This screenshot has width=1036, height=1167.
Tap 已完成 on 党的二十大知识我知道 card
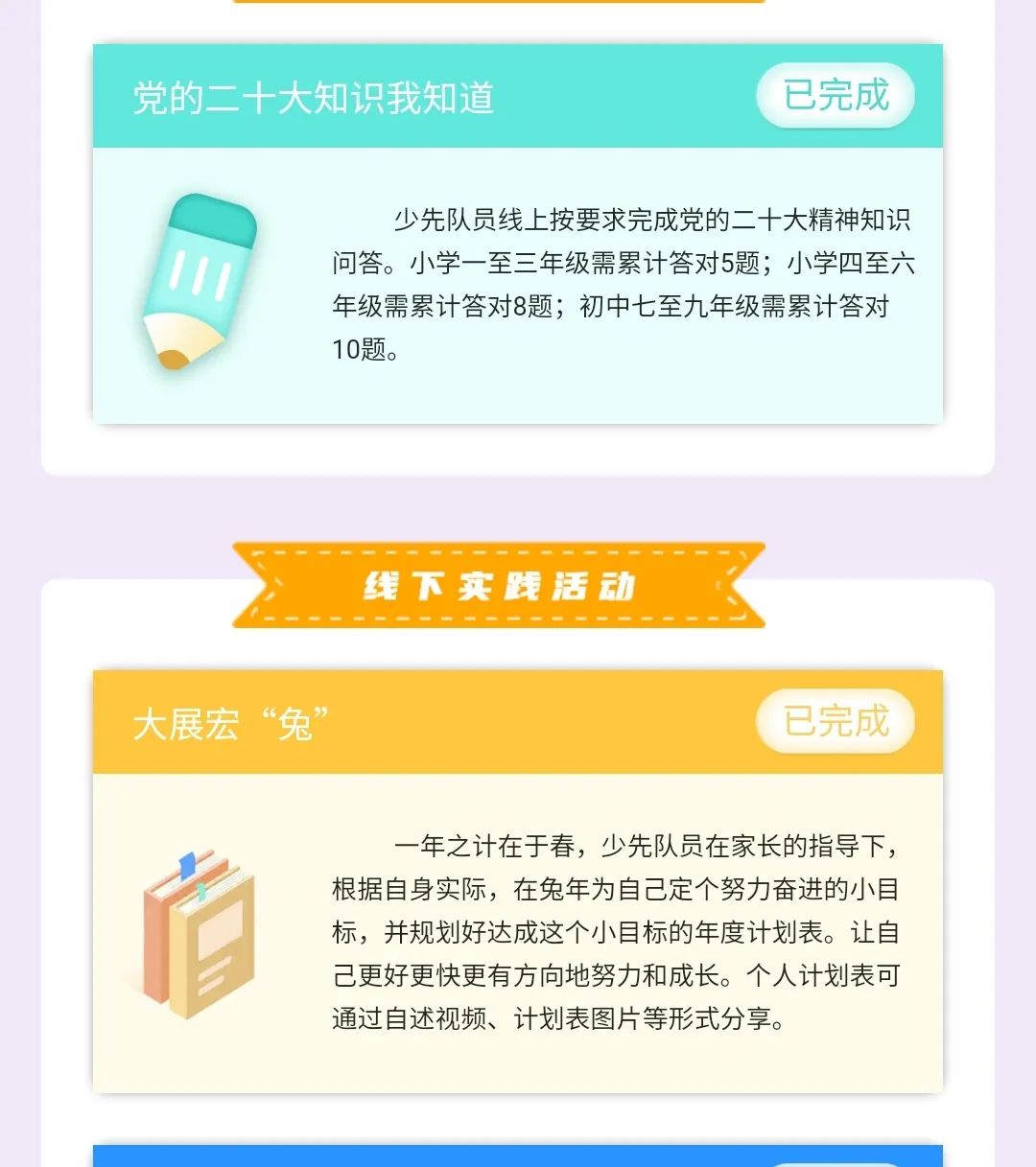pyautogui.click(x=835, y=96)
